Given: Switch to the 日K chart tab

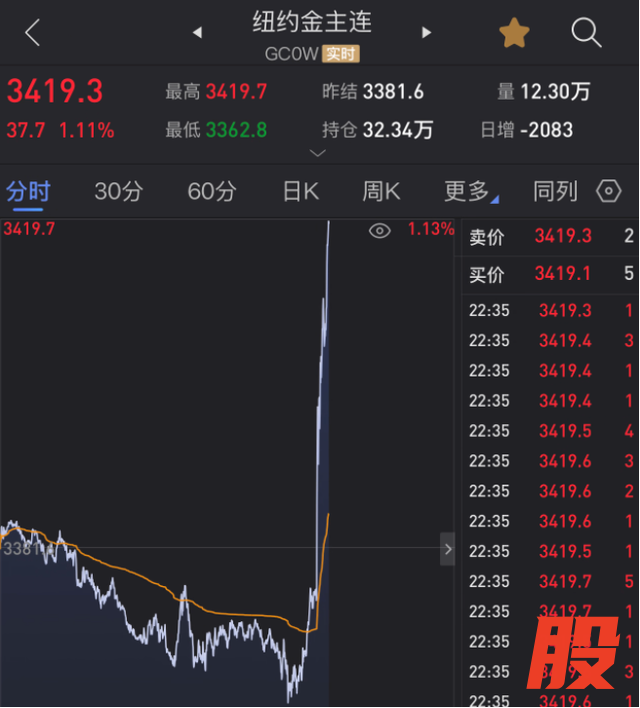Looking at the screenshot, I should pos(301,191).
